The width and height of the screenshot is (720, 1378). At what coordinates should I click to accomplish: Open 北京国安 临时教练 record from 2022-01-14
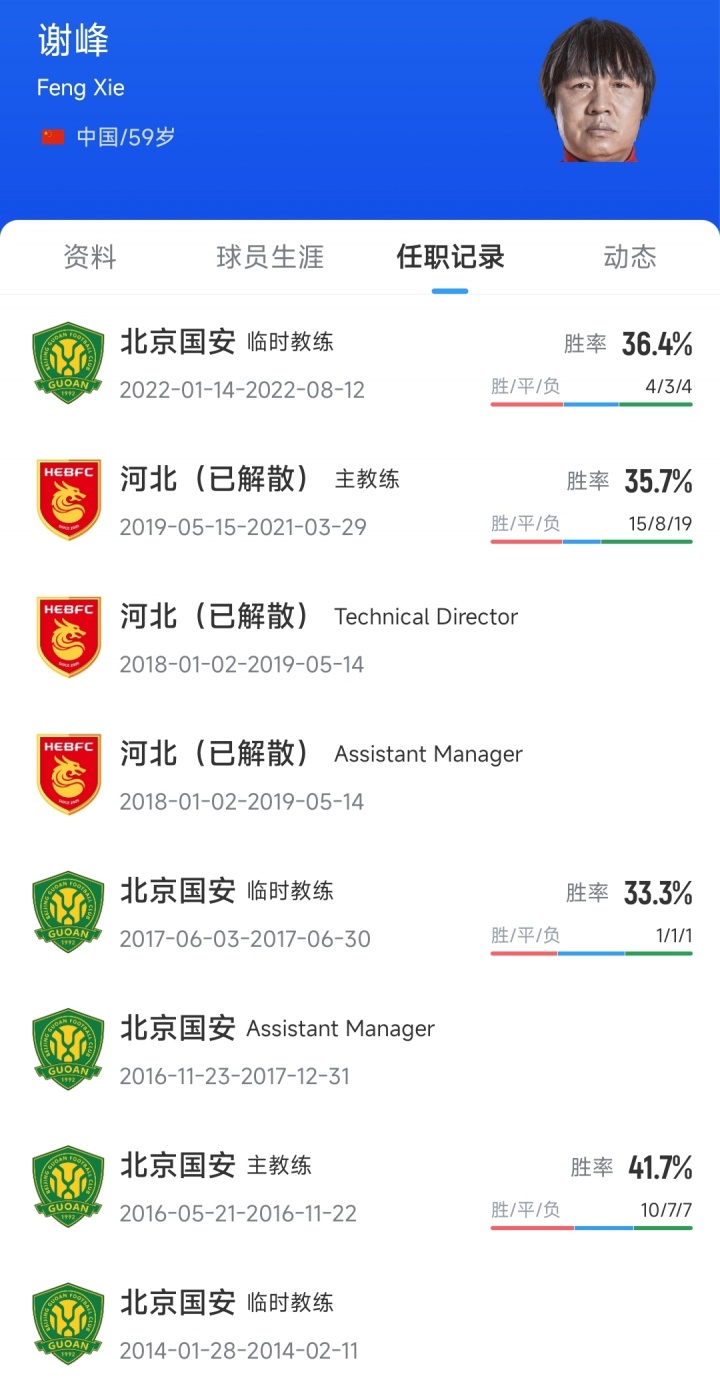pos(360,364)
